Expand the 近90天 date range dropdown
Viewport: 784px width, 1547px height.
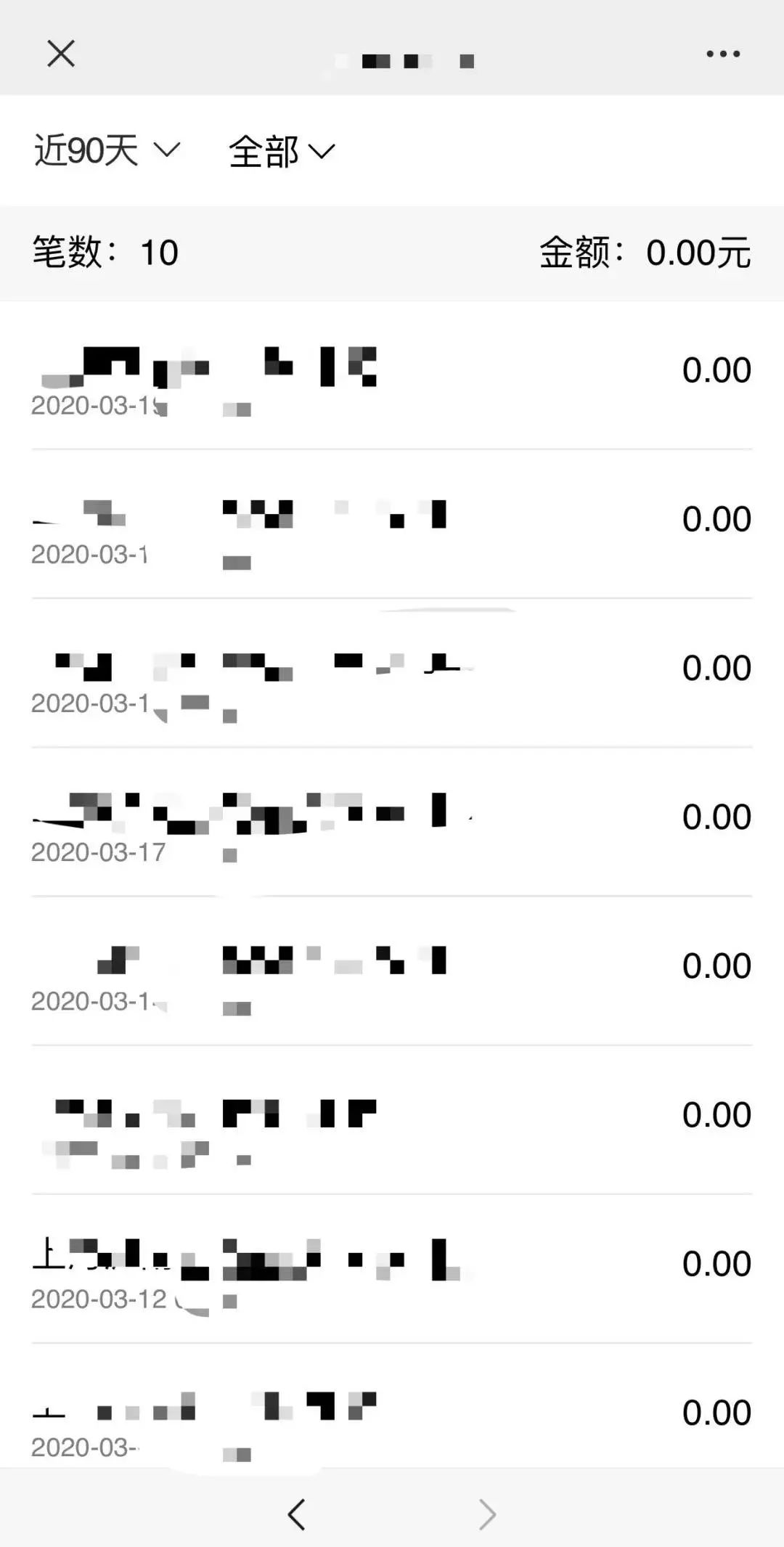106,151
